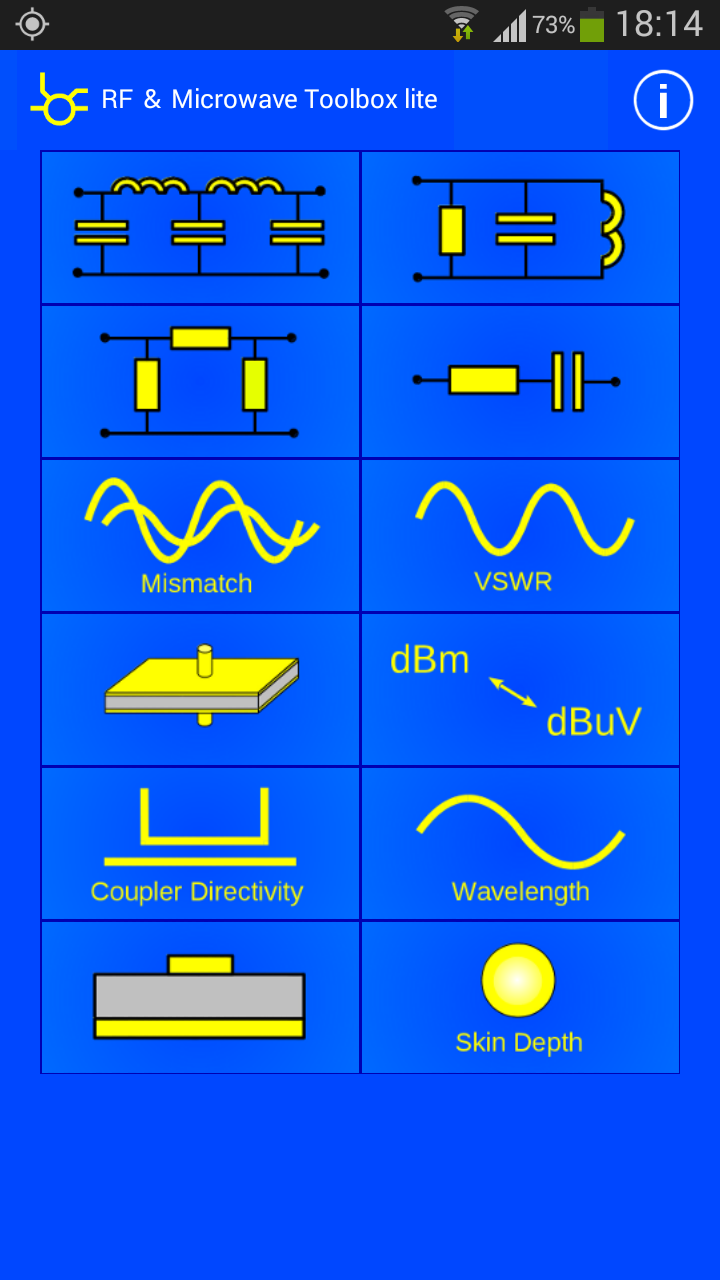The height and width of the screenshot is (1280, 720).
Task: Select the Coupler Directivity tool
Action: [200, 844]
